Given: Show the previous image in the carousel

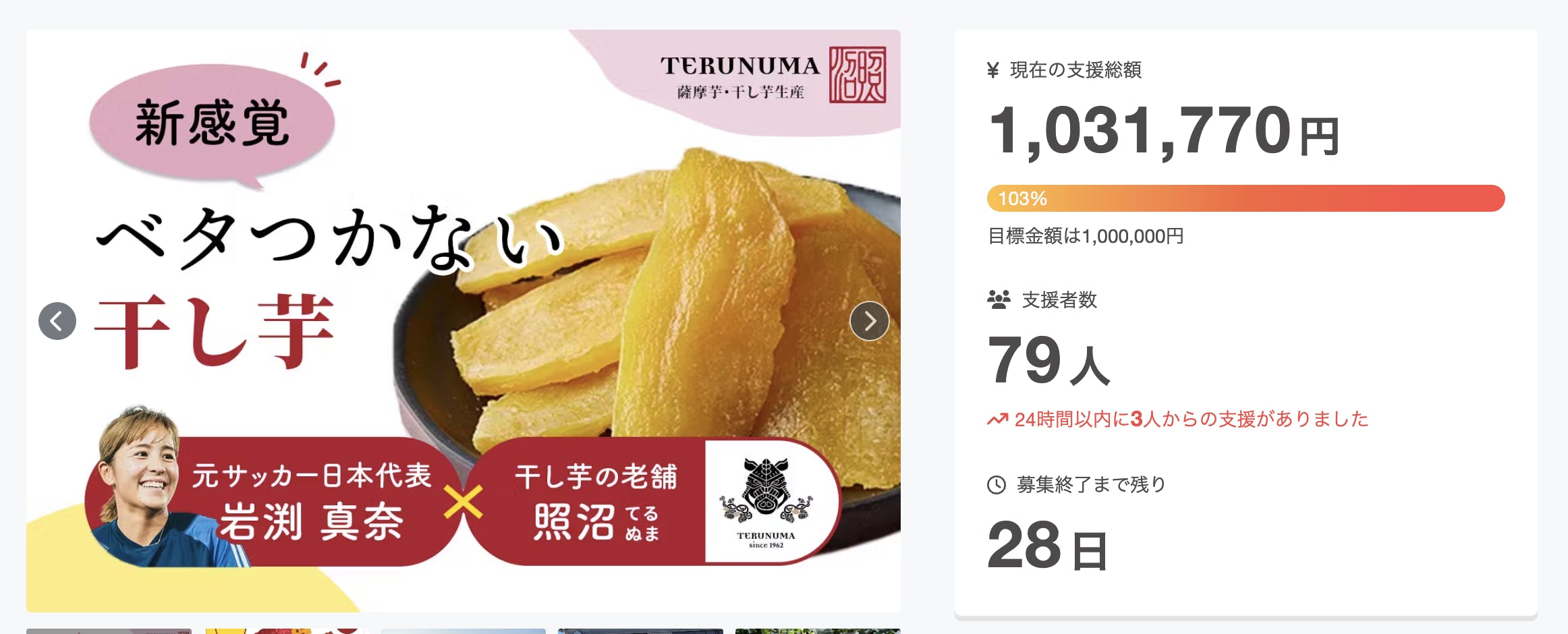Looking at the screenshot, I should click(57, 321).
